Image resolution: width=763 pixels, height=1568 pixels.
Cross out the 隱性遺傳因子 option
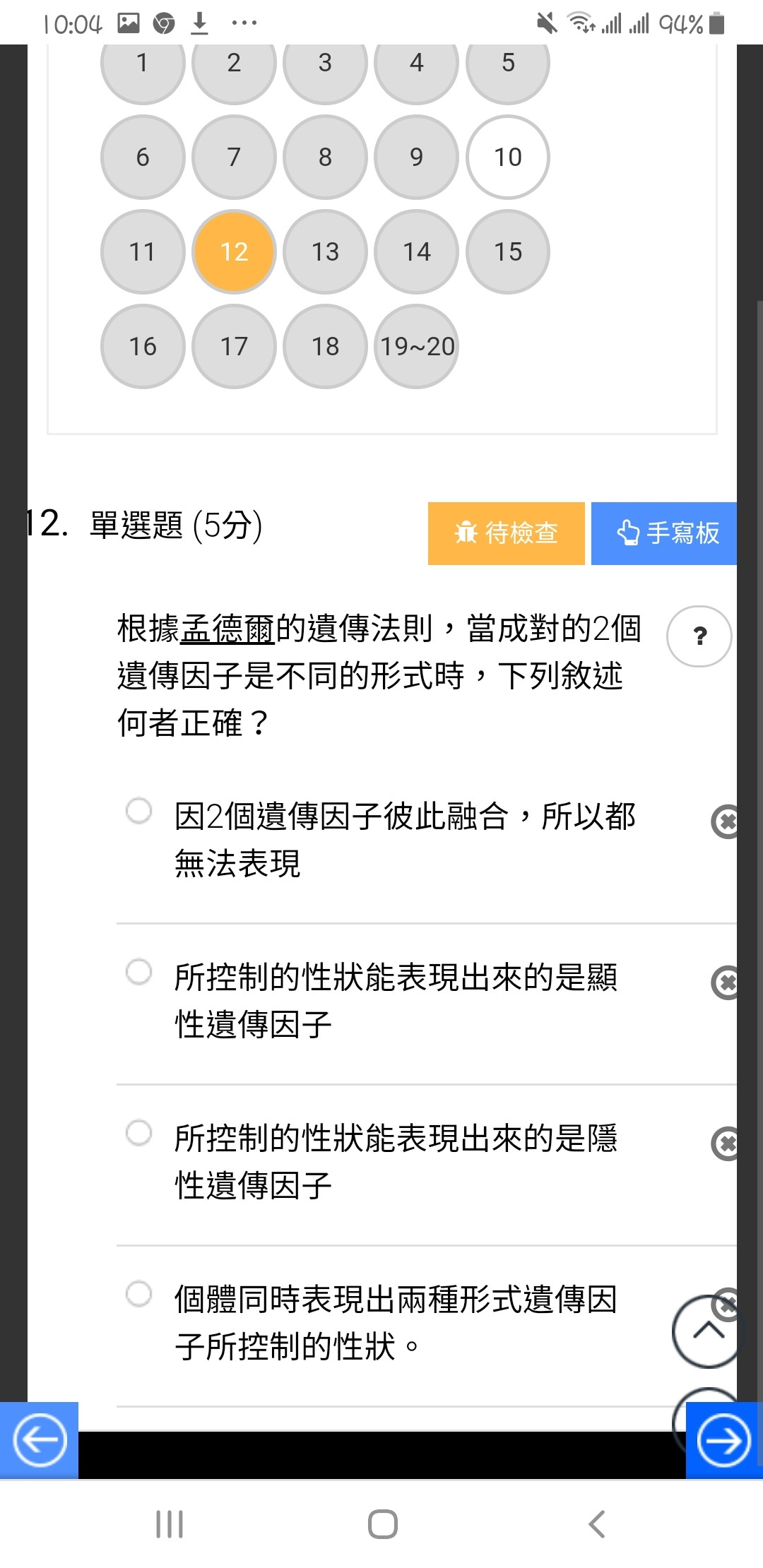pos(725,1144)
